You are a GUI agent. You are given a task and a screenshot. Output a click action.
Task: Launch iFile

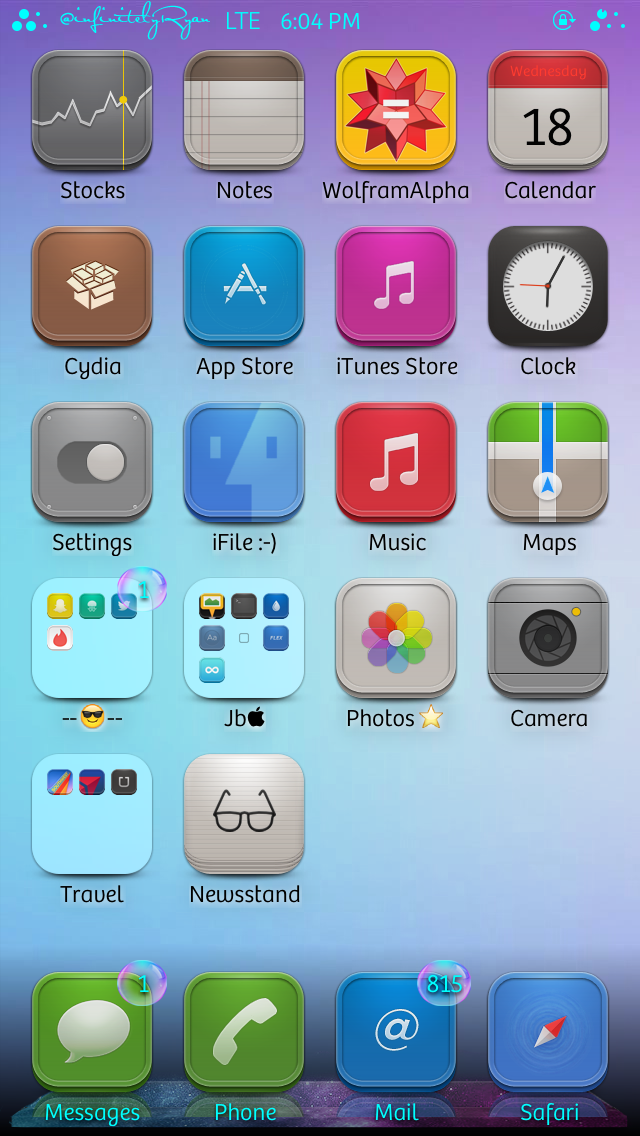click(x=244, y=460)
